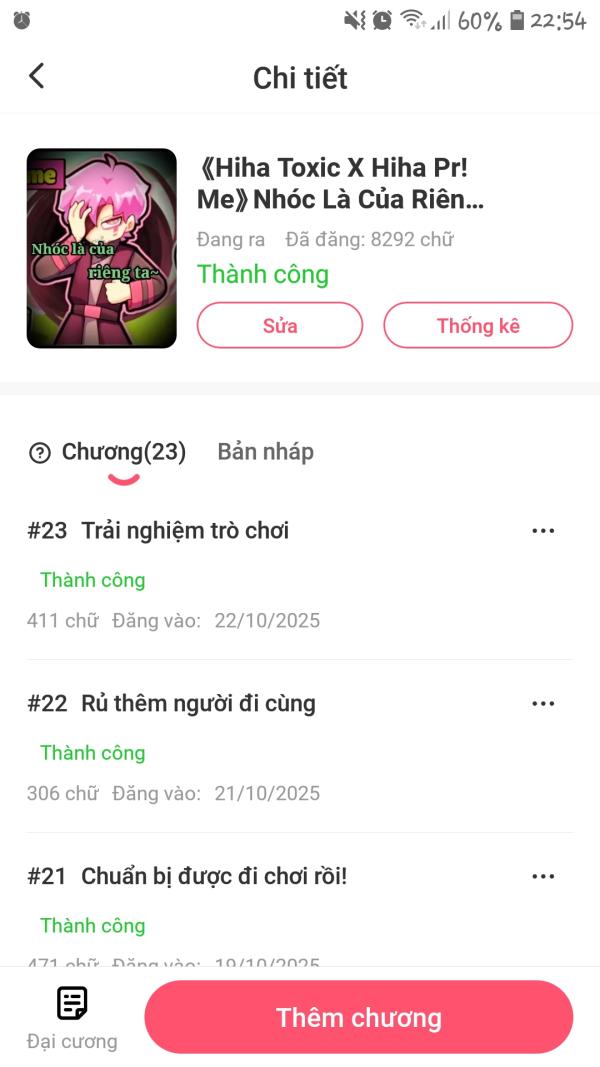Add a new chapter with Thêm chương
This screenshot has height=1067, width=600.
pyautogui.click(x=359, y=1018)
